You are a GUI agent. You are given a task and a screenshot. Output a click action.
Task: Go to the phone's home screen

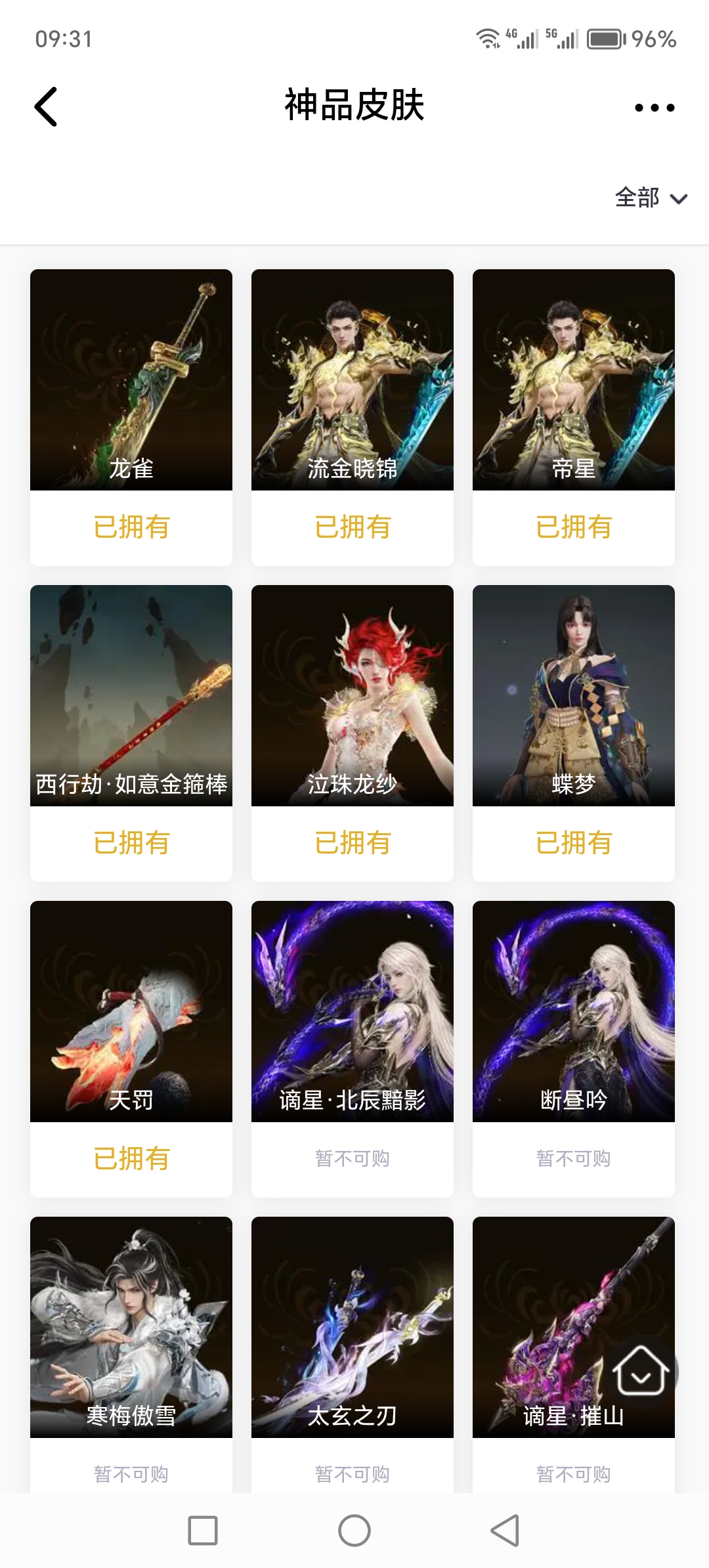[354, 1531]
